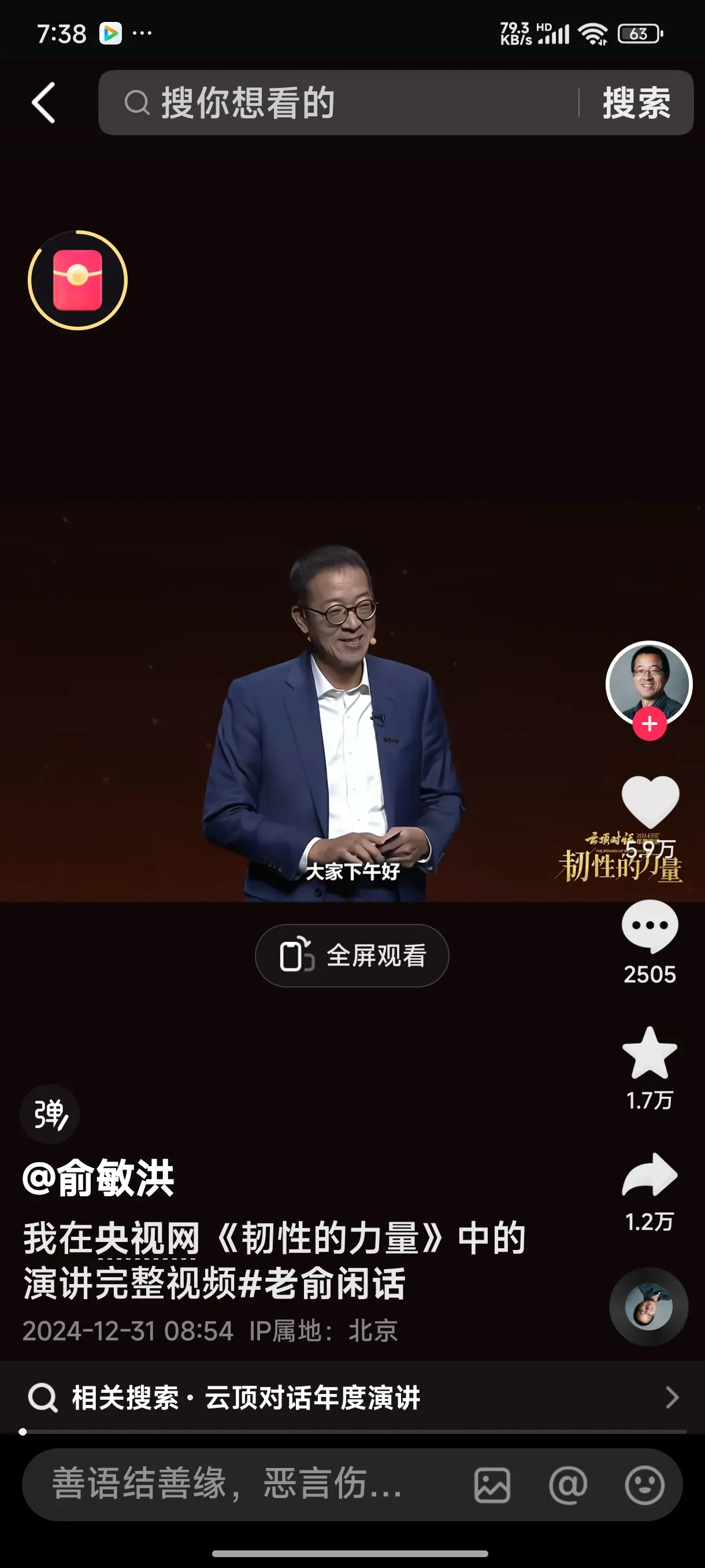Tap the 搜索 search button

coord(636,103)
